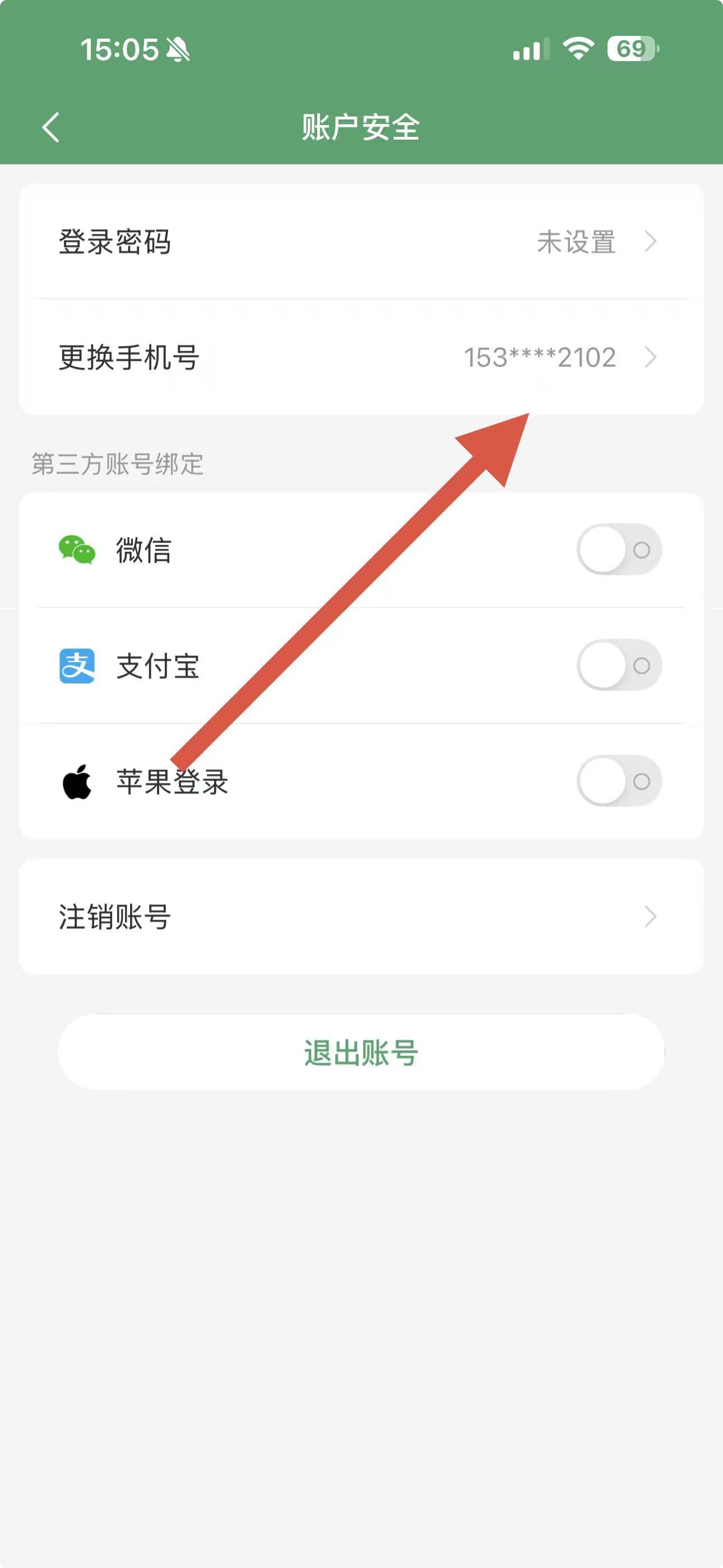Open 注销账号 option

361,917
